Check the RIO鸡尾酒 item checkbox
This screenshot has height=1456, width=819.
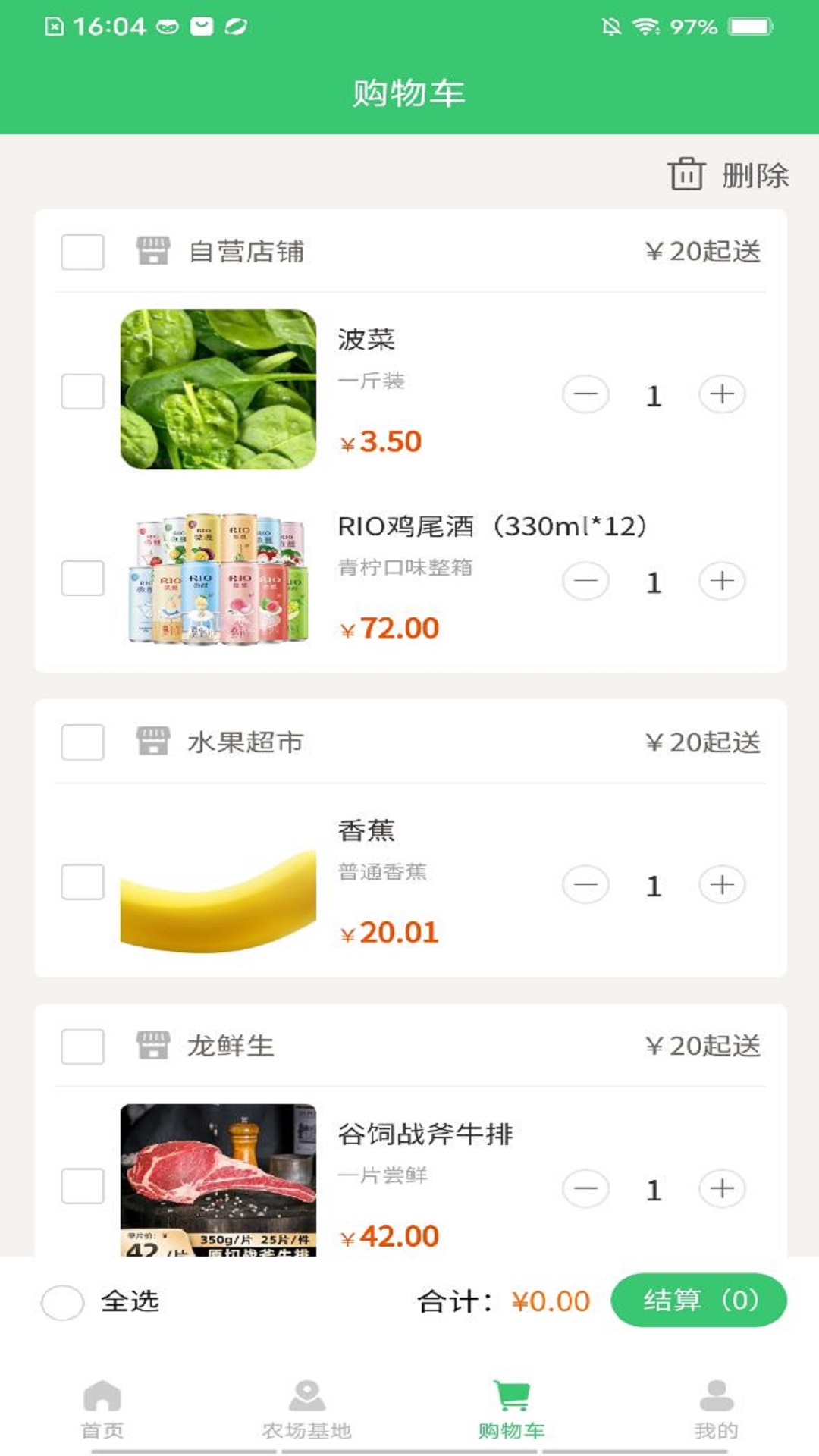coord(83,579)
